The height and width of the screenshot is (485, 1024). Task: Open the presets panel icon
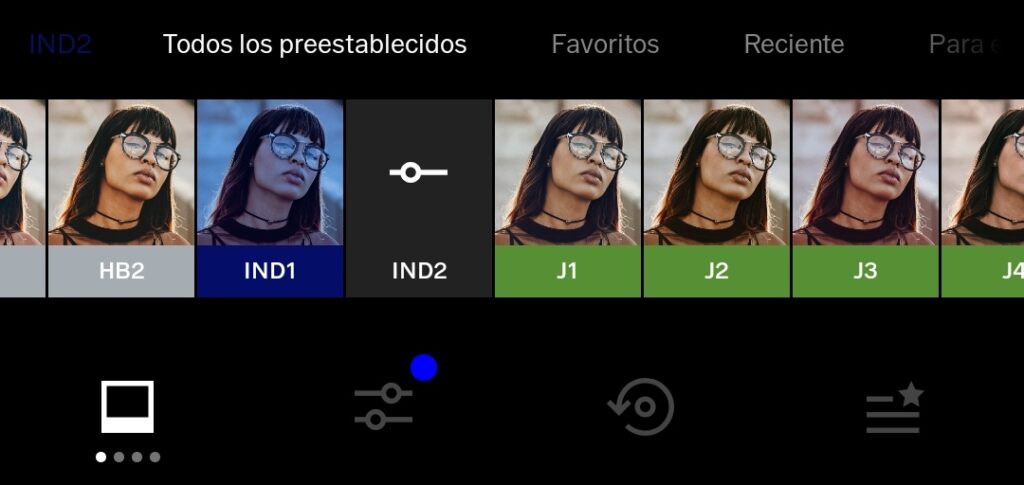coord(128,407)
